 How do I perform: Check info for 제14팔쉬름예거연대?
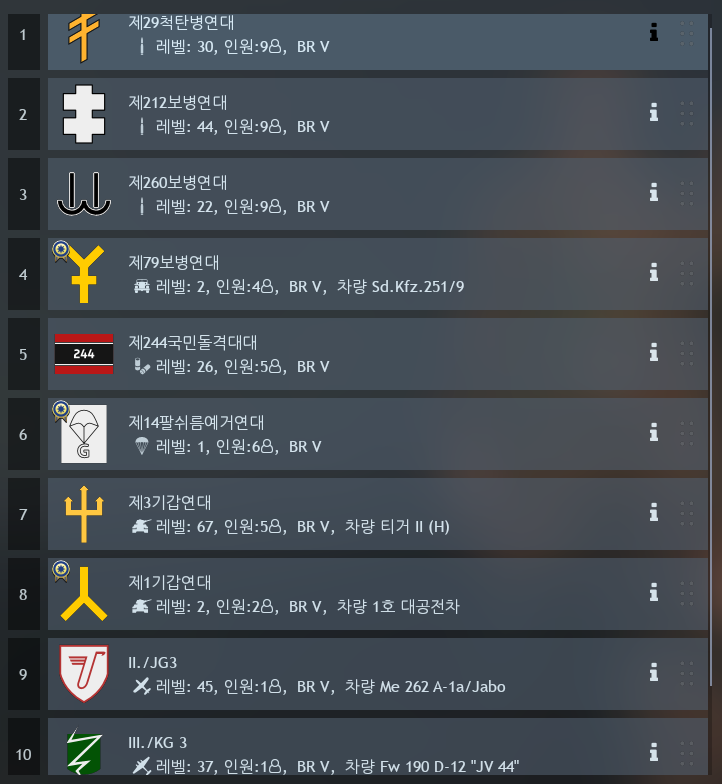point(654,433)
